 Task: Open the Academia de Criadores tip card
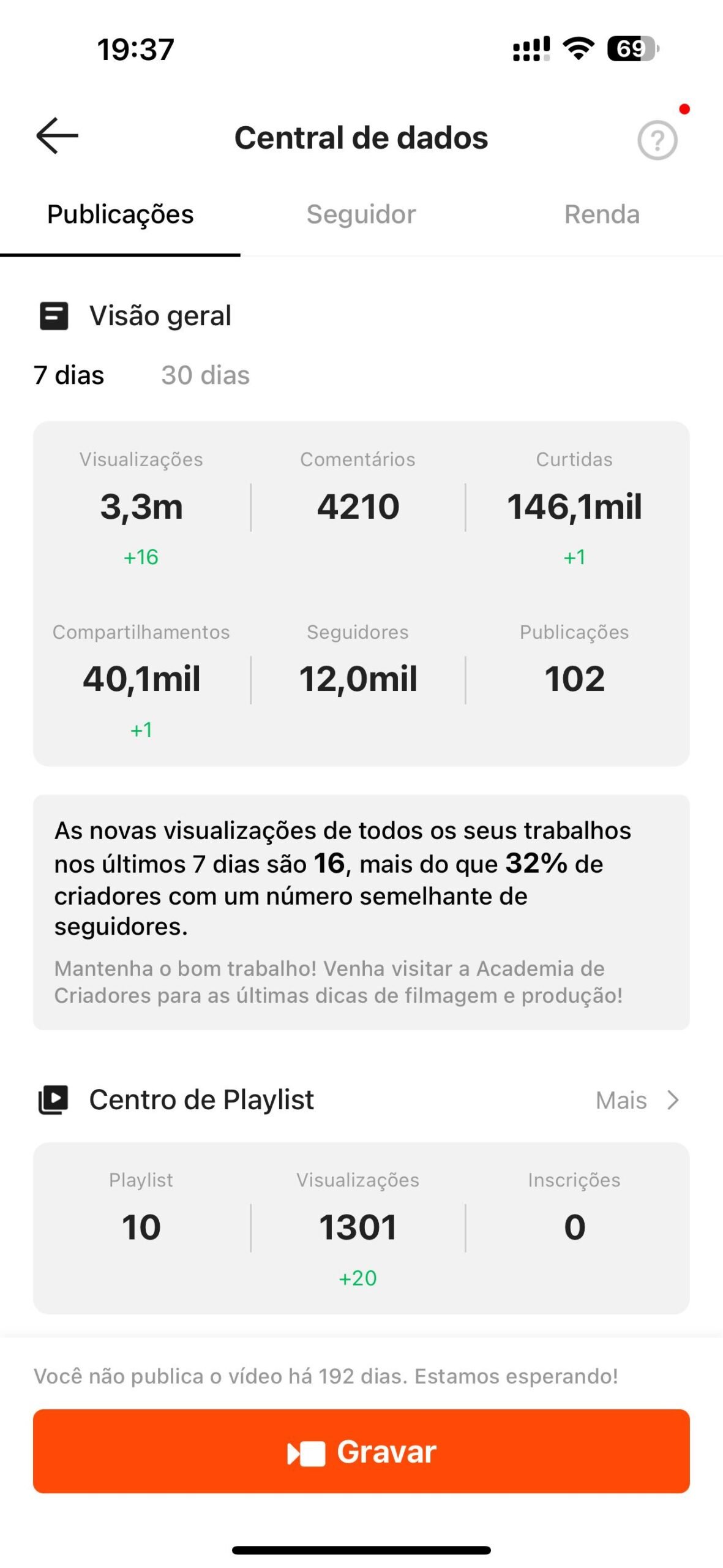[361, 912]
